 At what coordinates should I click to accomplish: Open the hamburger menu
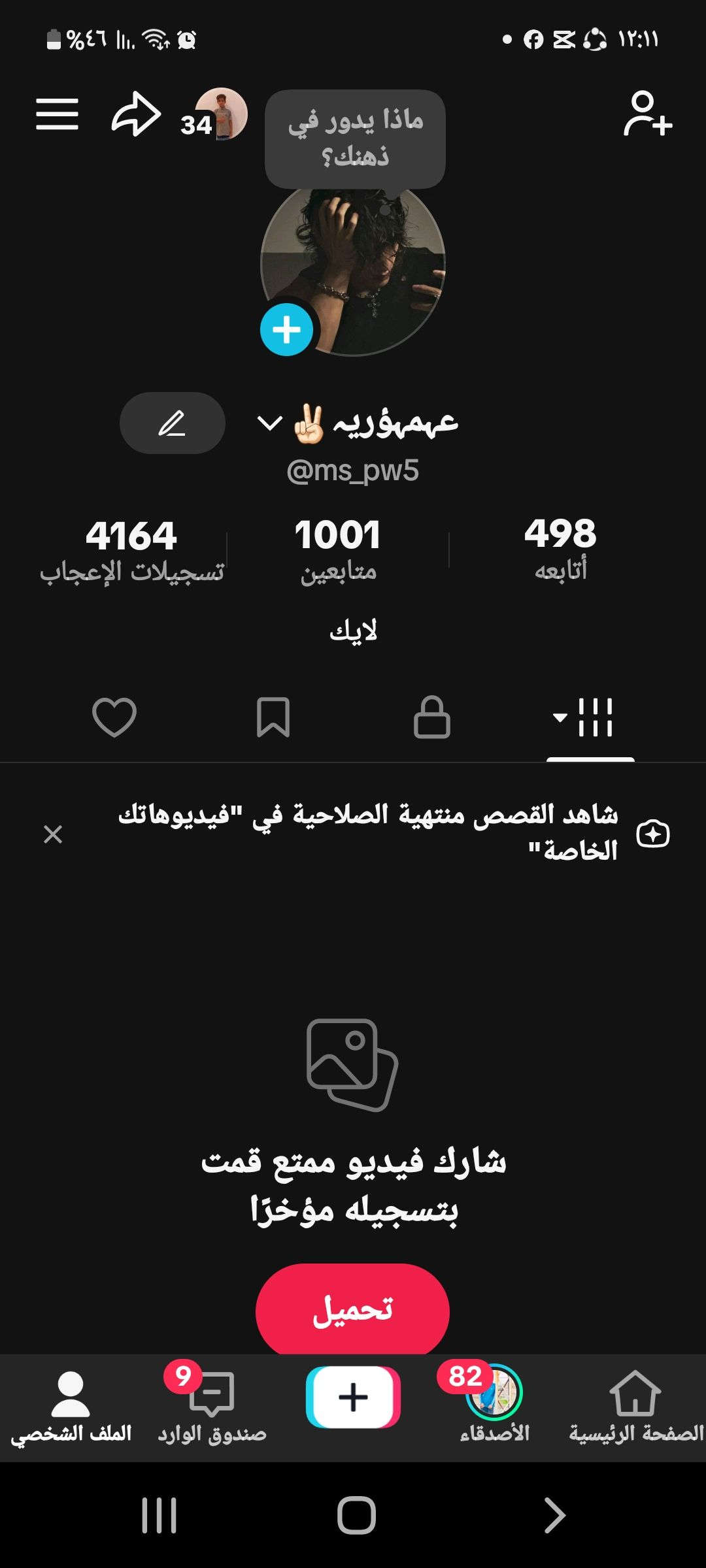57,114
